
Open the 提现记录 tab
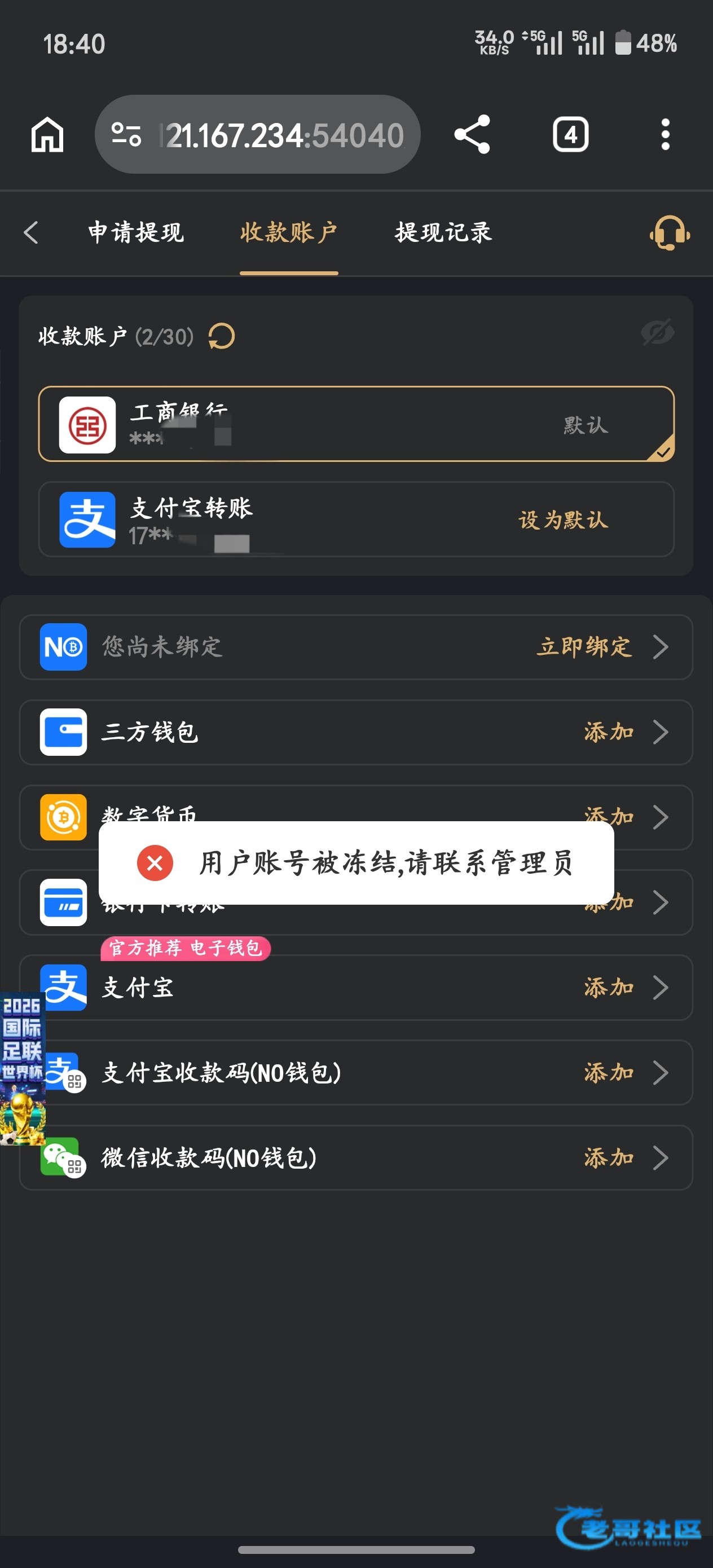point(443,232)
